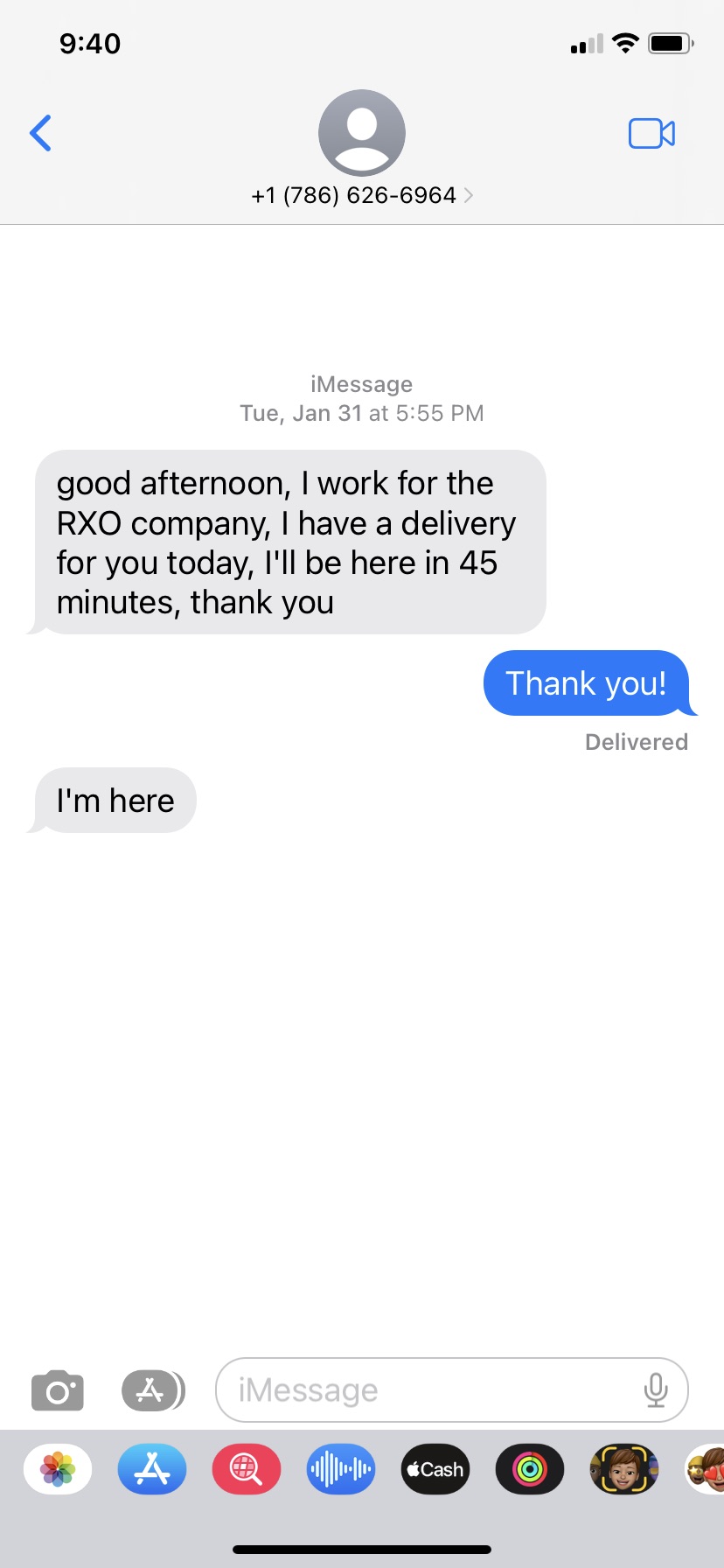Open the Fitness activity rings app
The height and width of the screenshot is (1568, 724).
point(529,1469)
